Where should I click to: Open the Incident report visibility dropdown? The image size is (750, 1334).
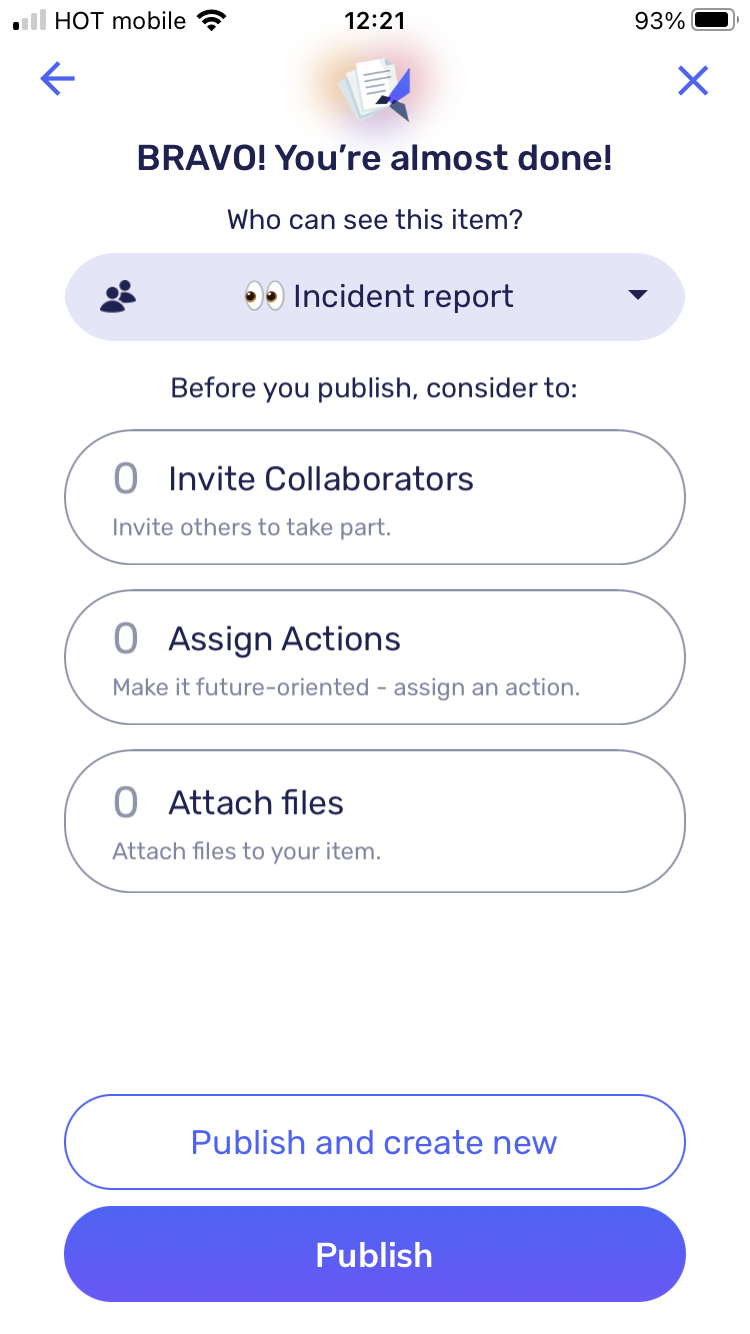[375, 297]
